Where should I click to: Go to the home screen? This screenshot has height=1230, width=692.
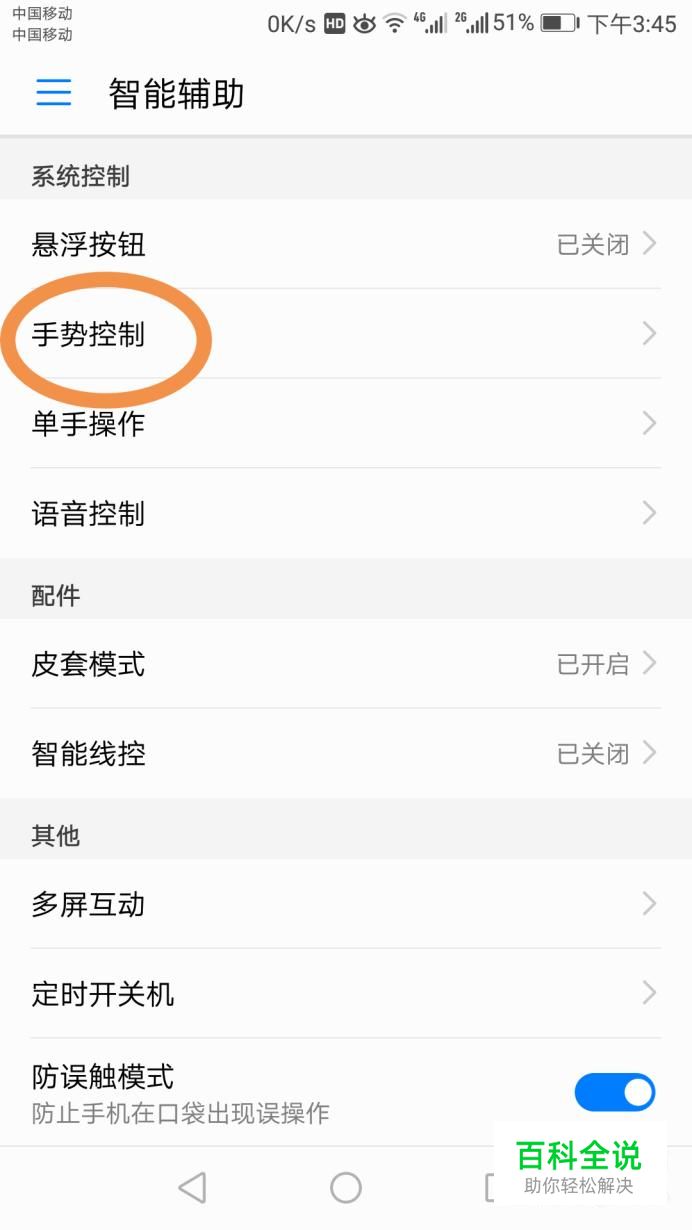pos(346,1187)
